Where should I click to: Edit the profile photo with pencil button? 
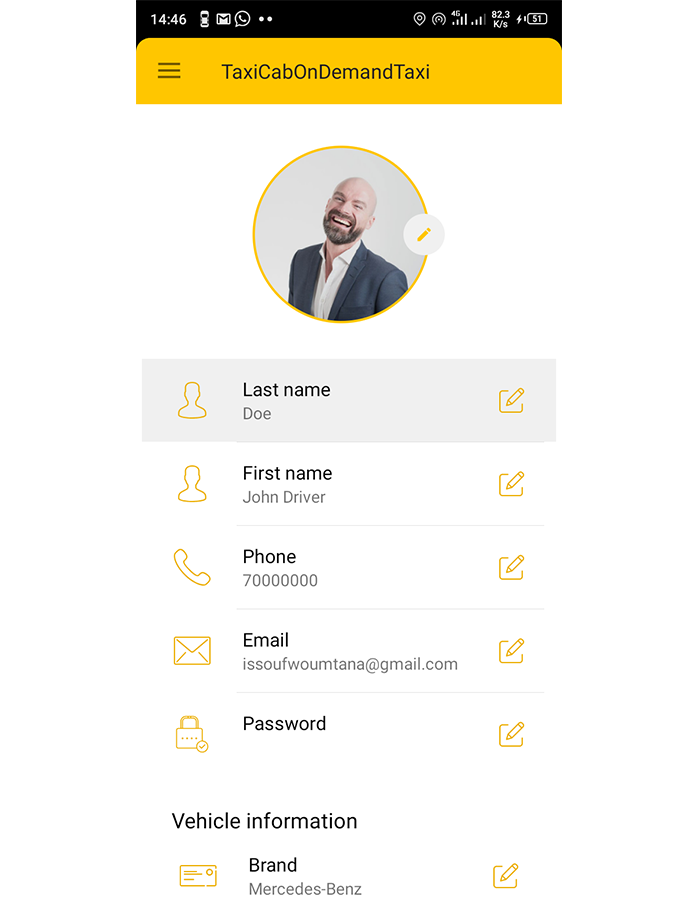424,234
